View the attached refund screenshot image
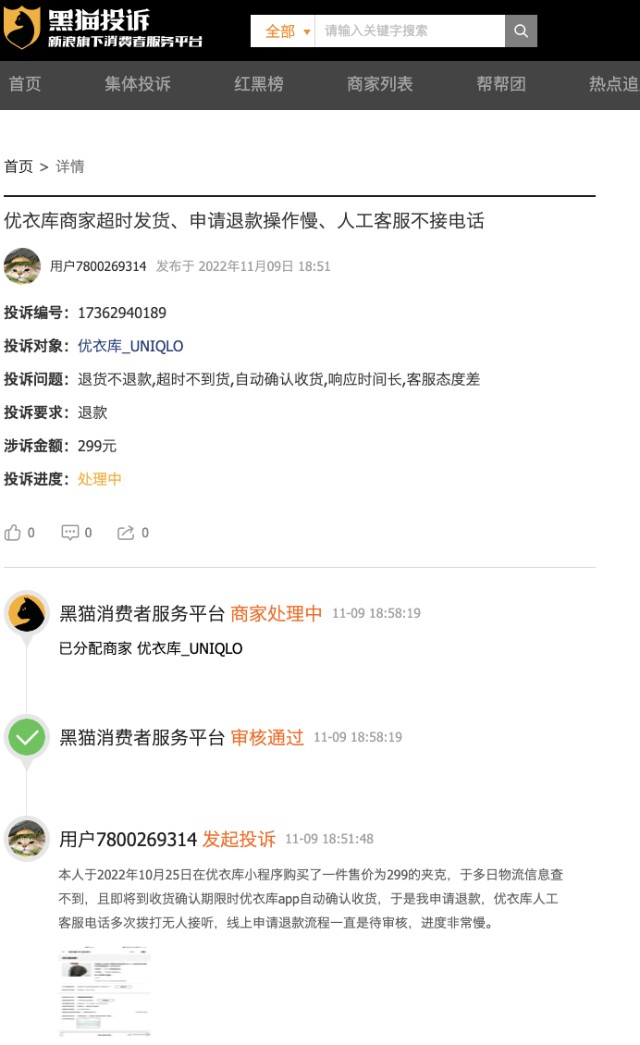 click(104, 990)
